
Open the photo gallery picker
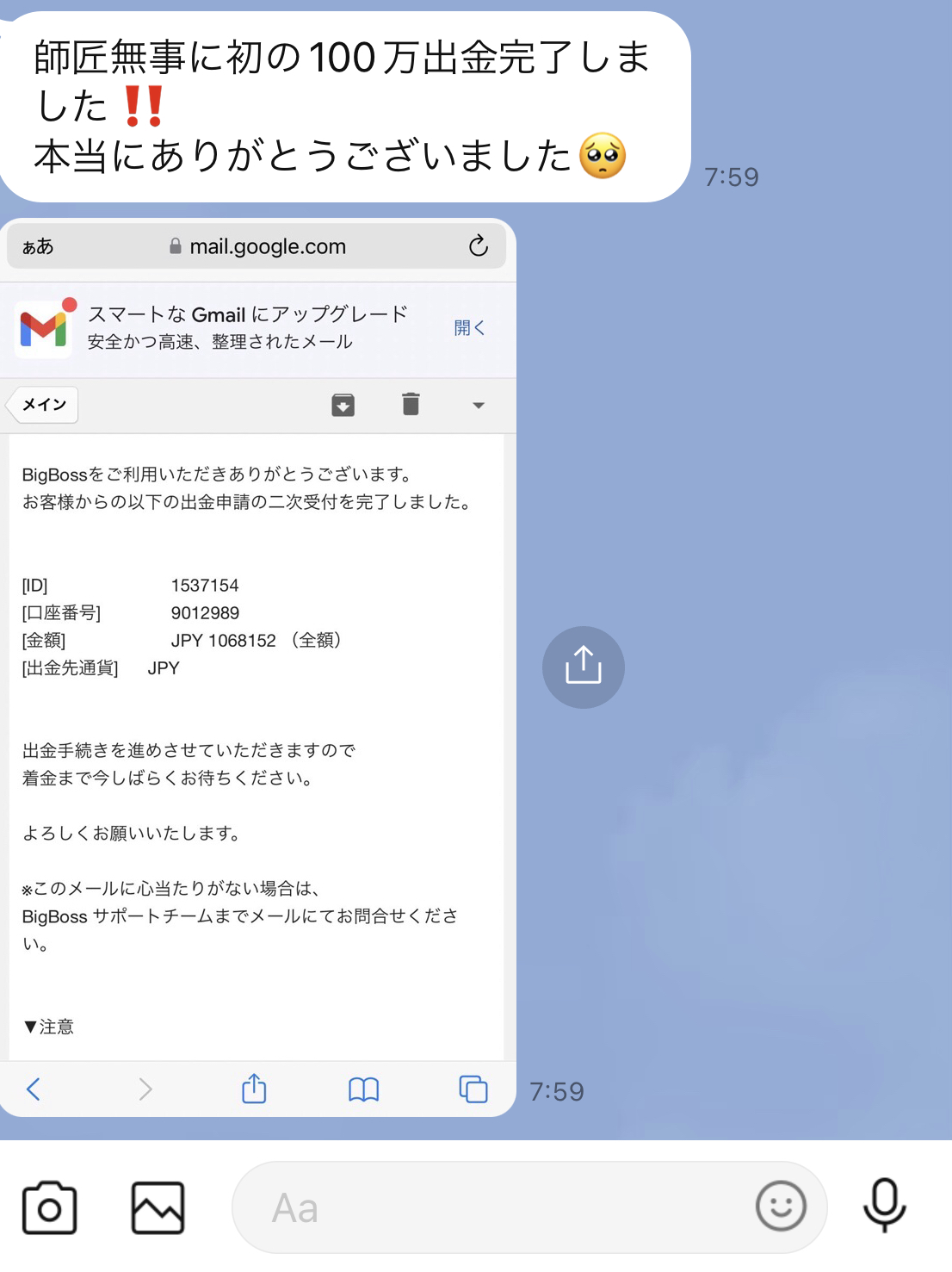click(x=158, y=1207)
